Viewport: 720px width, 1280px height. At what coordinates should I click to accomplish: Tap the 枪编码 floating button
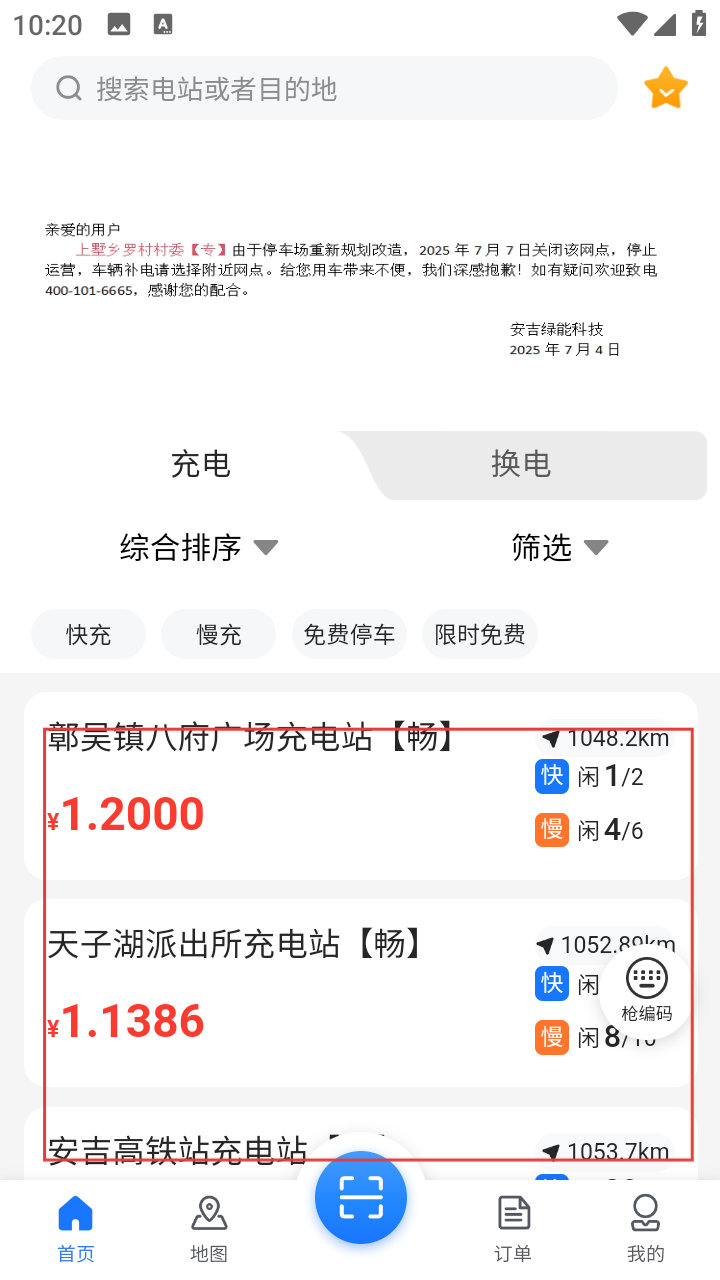pyautogui.click(x=646, y=991)
